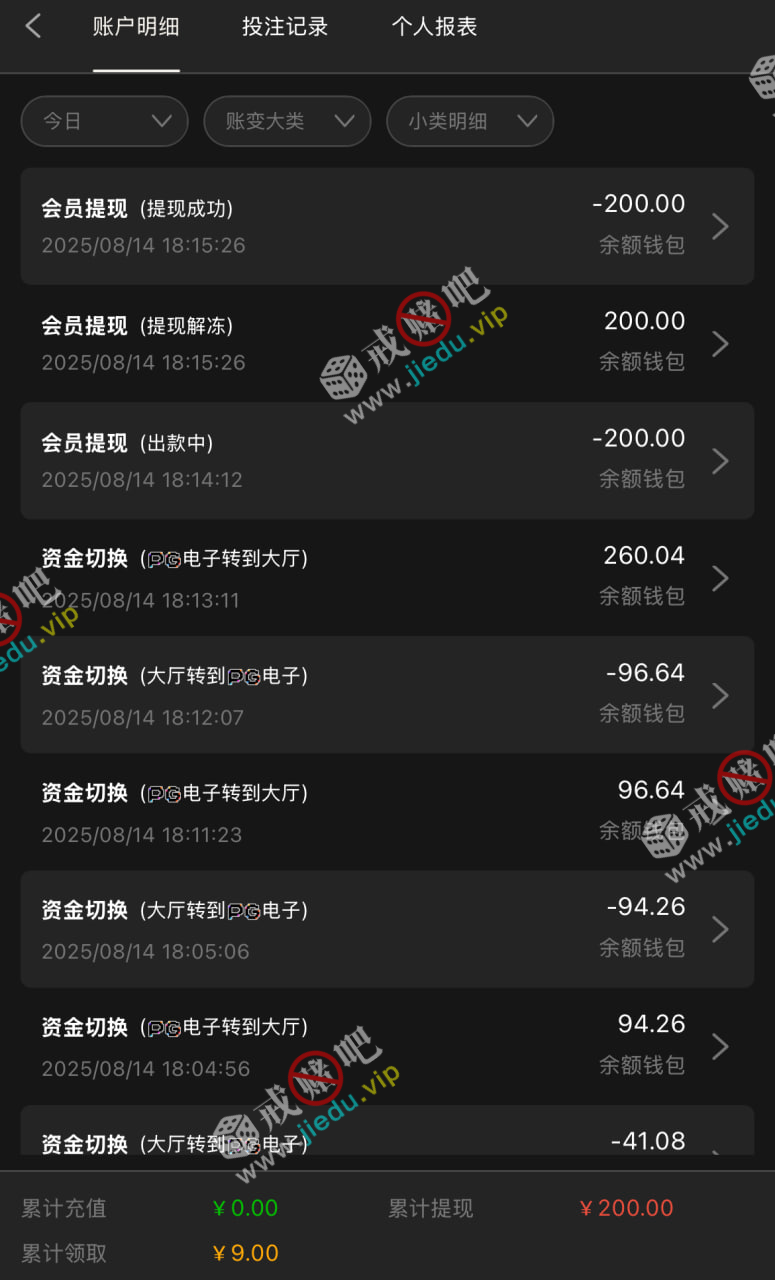Image resolution: width=775 pixels, height=1280 pixels.
Task: Open the 提现解冻 200.00 record
Action: (x=387, y=343)
